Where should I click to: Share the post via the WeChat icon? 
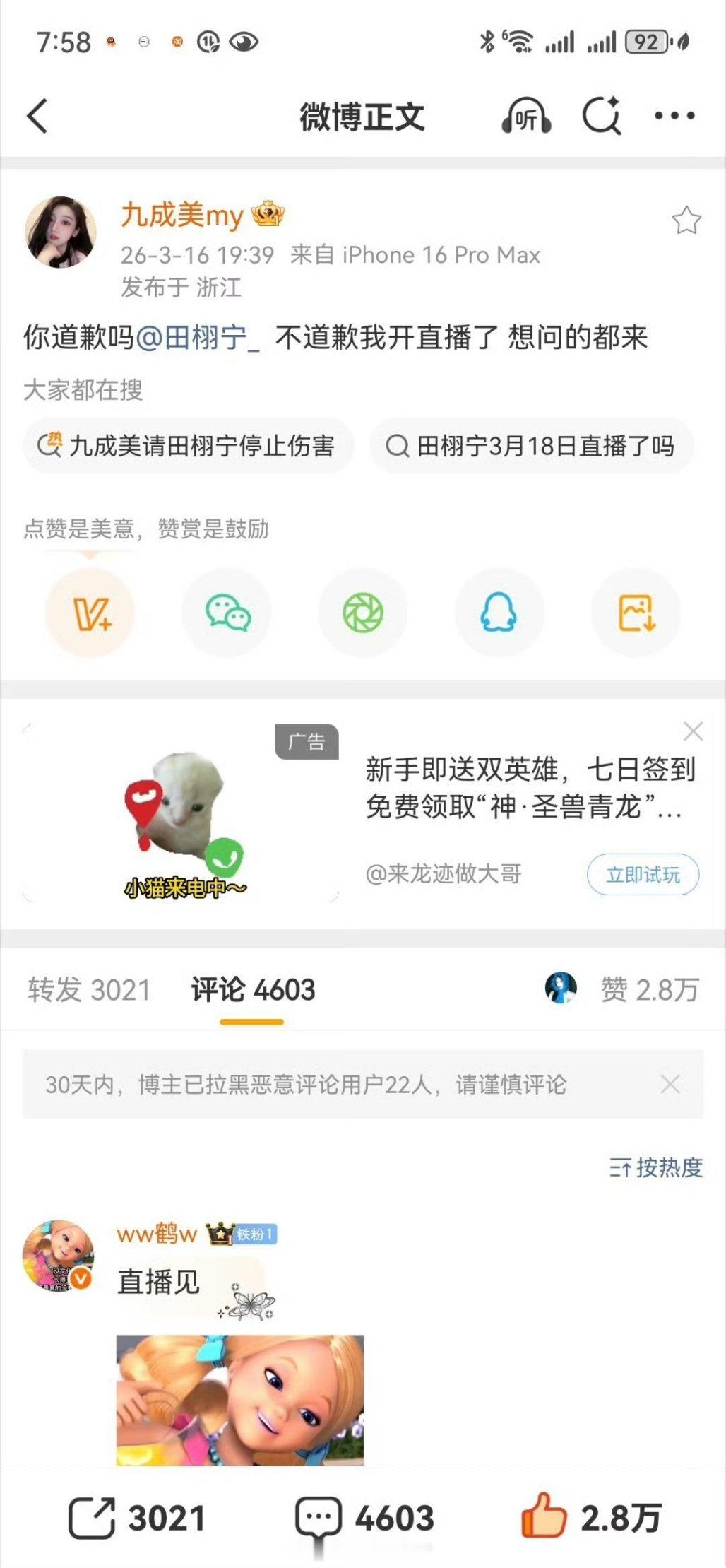227,613
